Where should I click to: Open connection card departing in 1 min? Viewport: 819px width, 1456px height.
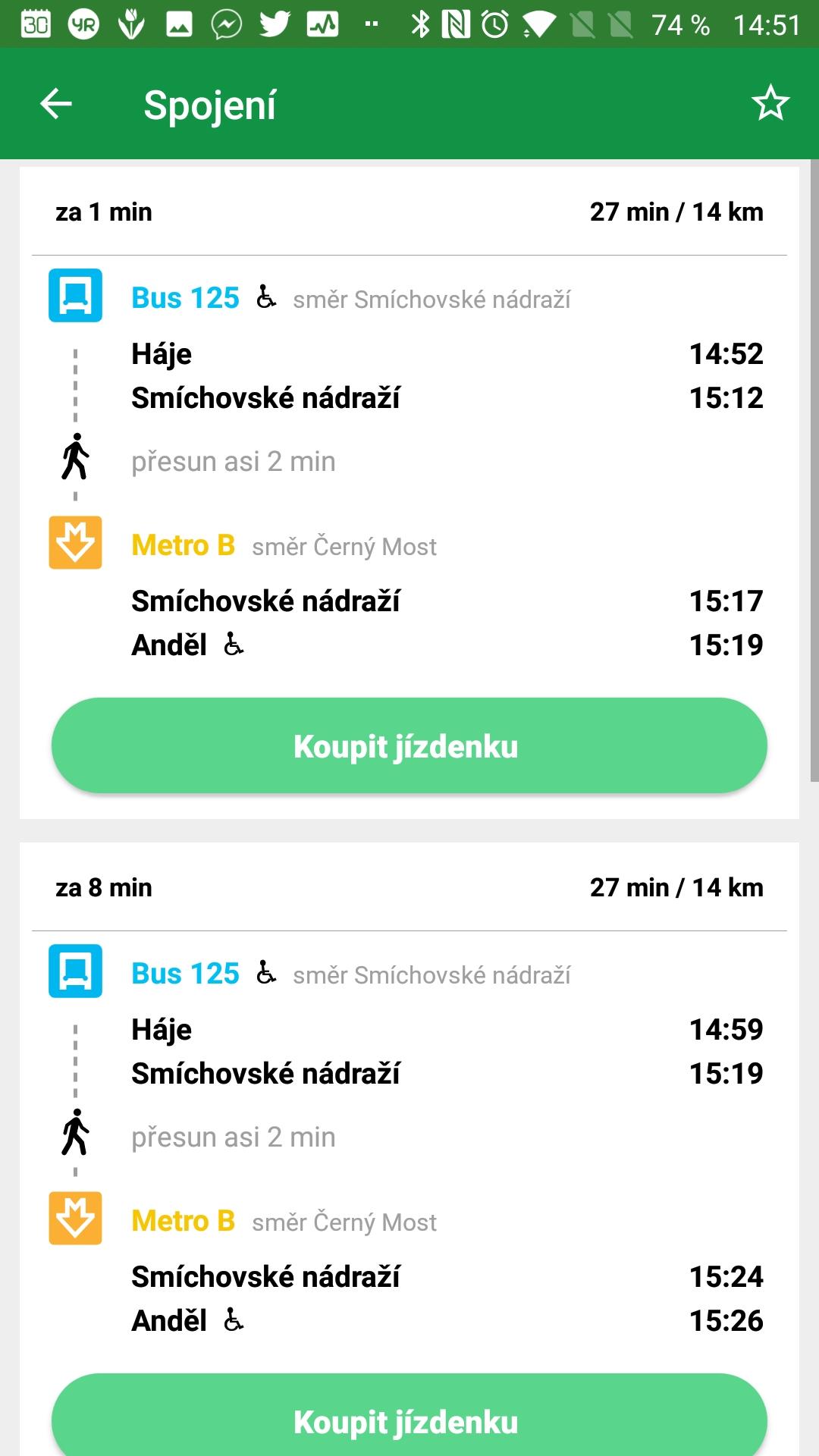point(409,493)
